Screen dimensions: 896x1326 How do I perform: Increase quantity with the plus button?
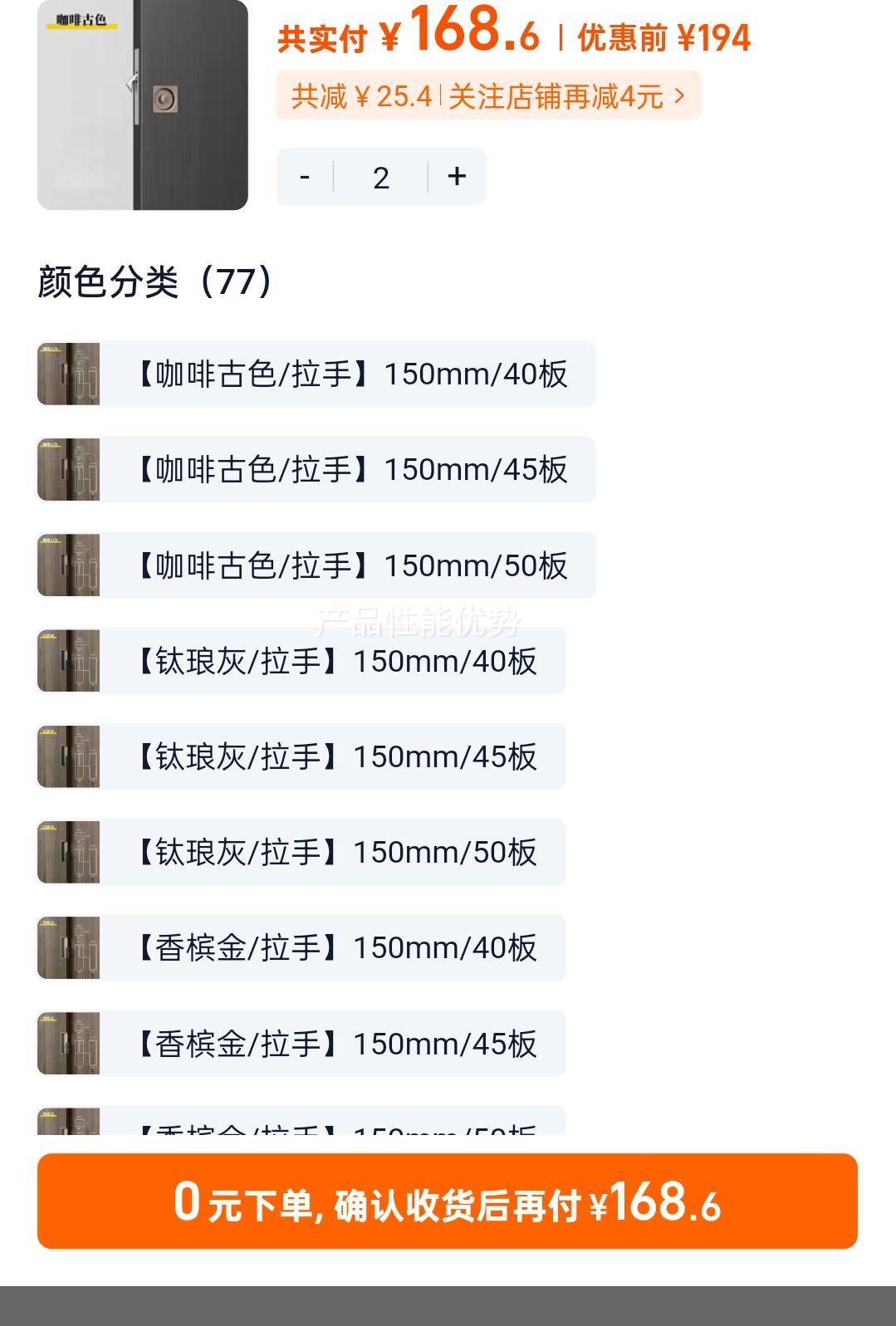(457, 177)
